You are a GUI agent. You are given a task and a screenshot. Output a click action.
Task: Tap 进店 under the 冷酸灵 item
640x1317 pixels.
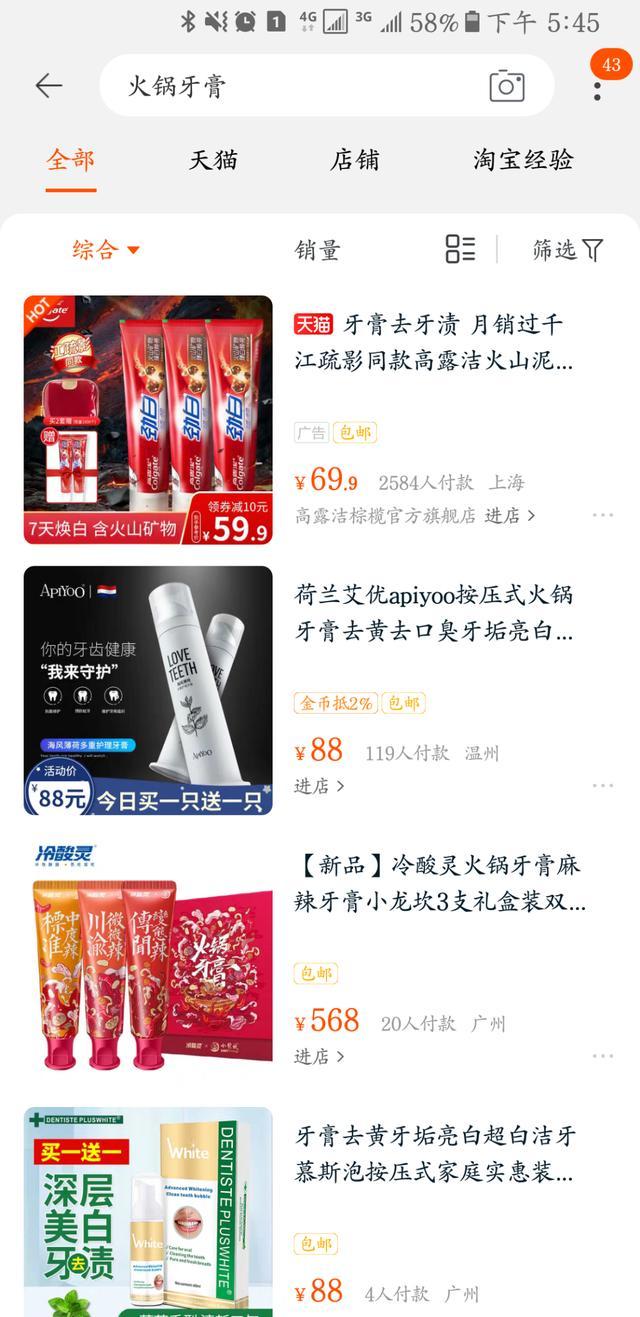click(x=319, y=1056)
